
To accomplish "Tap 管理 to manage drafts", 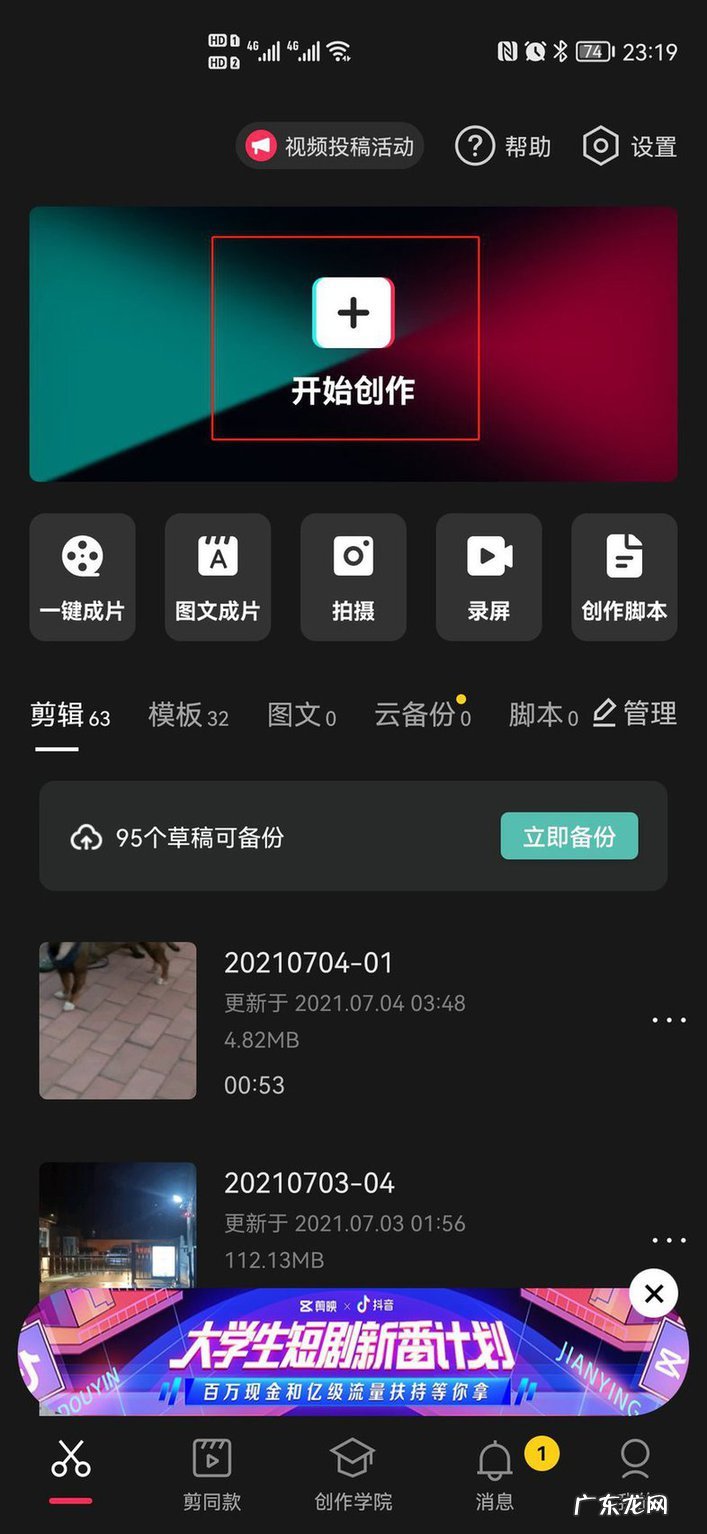I will pyautogui.click(x=635, y=714).
